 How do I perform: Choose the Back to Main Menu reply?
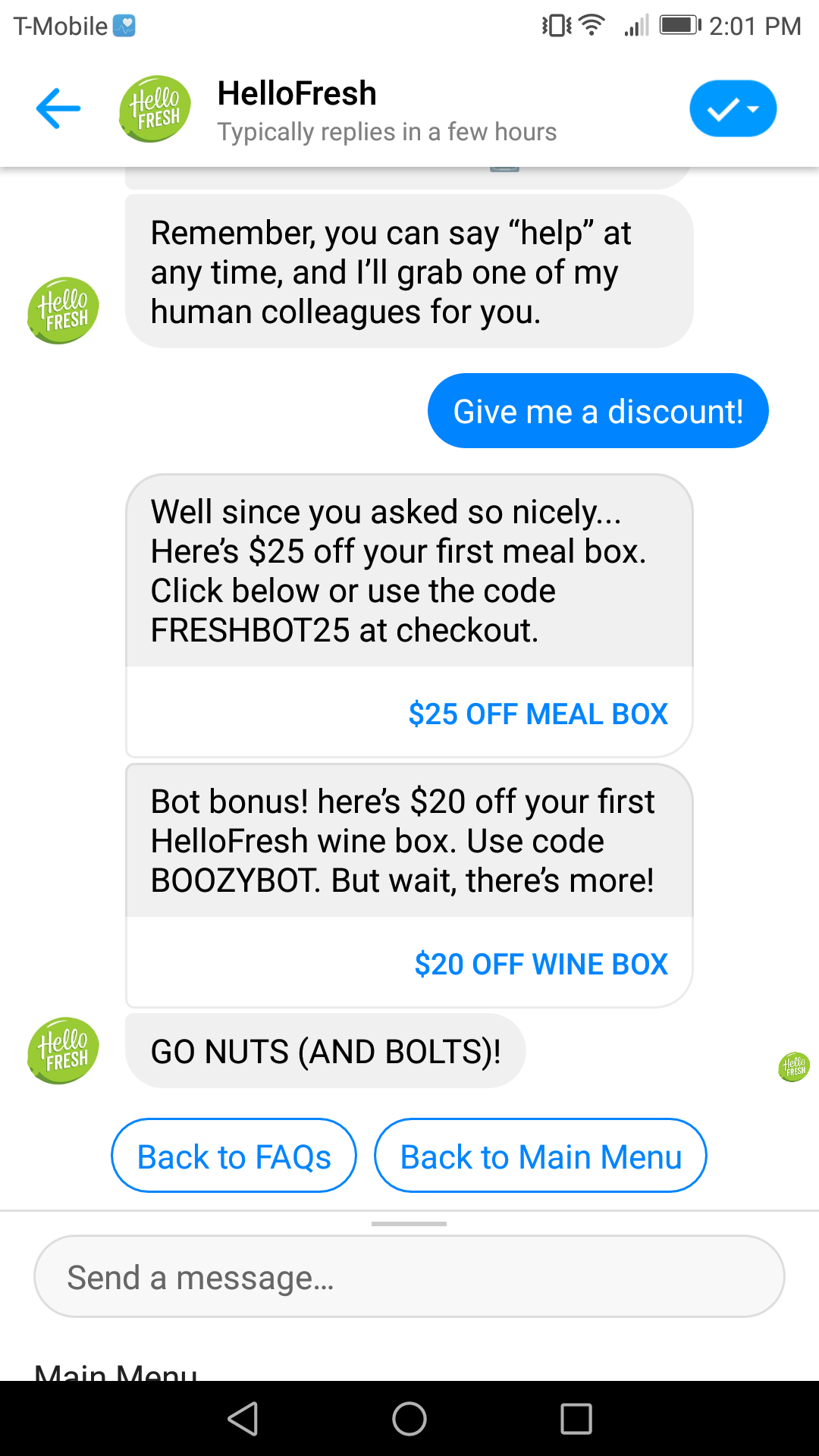(x=541, y=1156)
